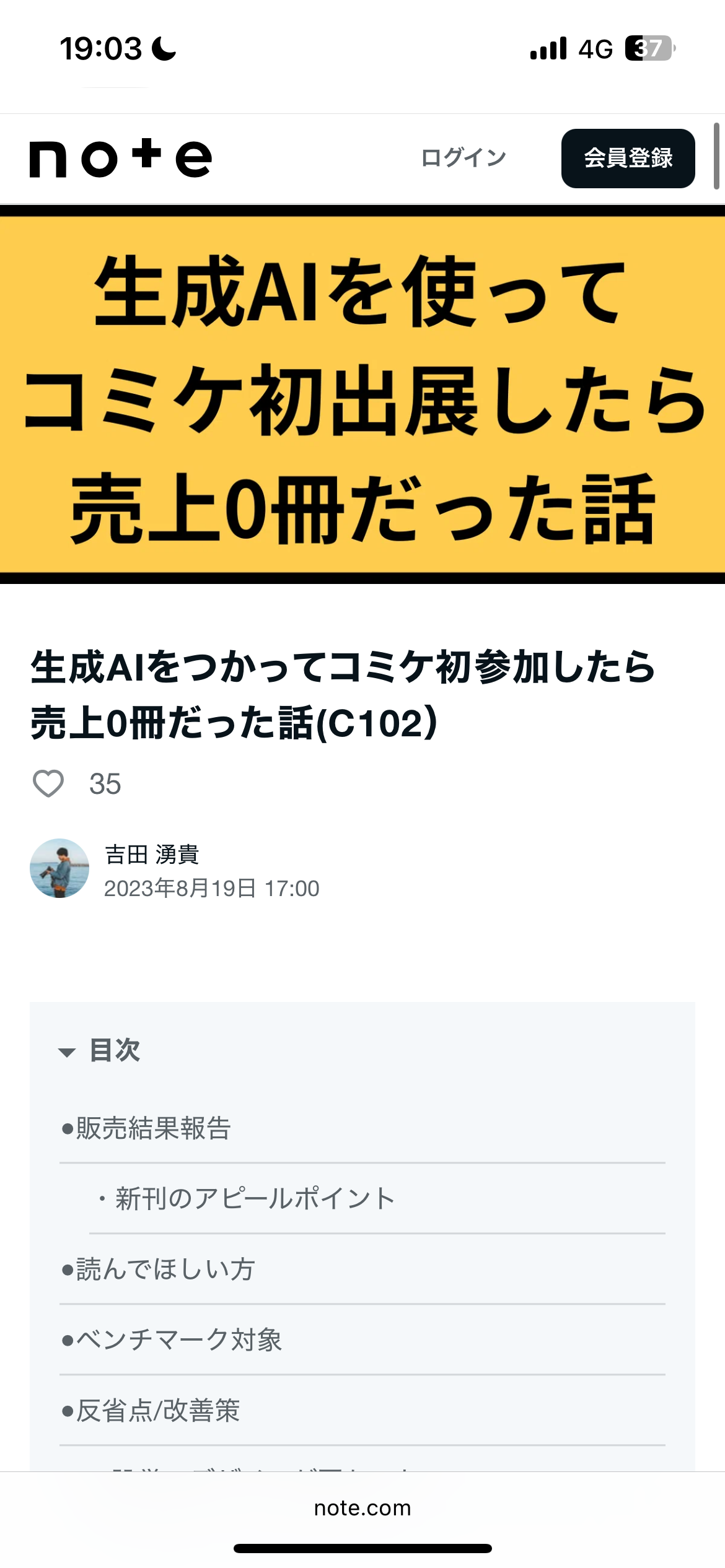This screenshot has width=725, height=1568.
Task: Open the ベンチマーク対象 section
Action: click(x=178, y=1339)
